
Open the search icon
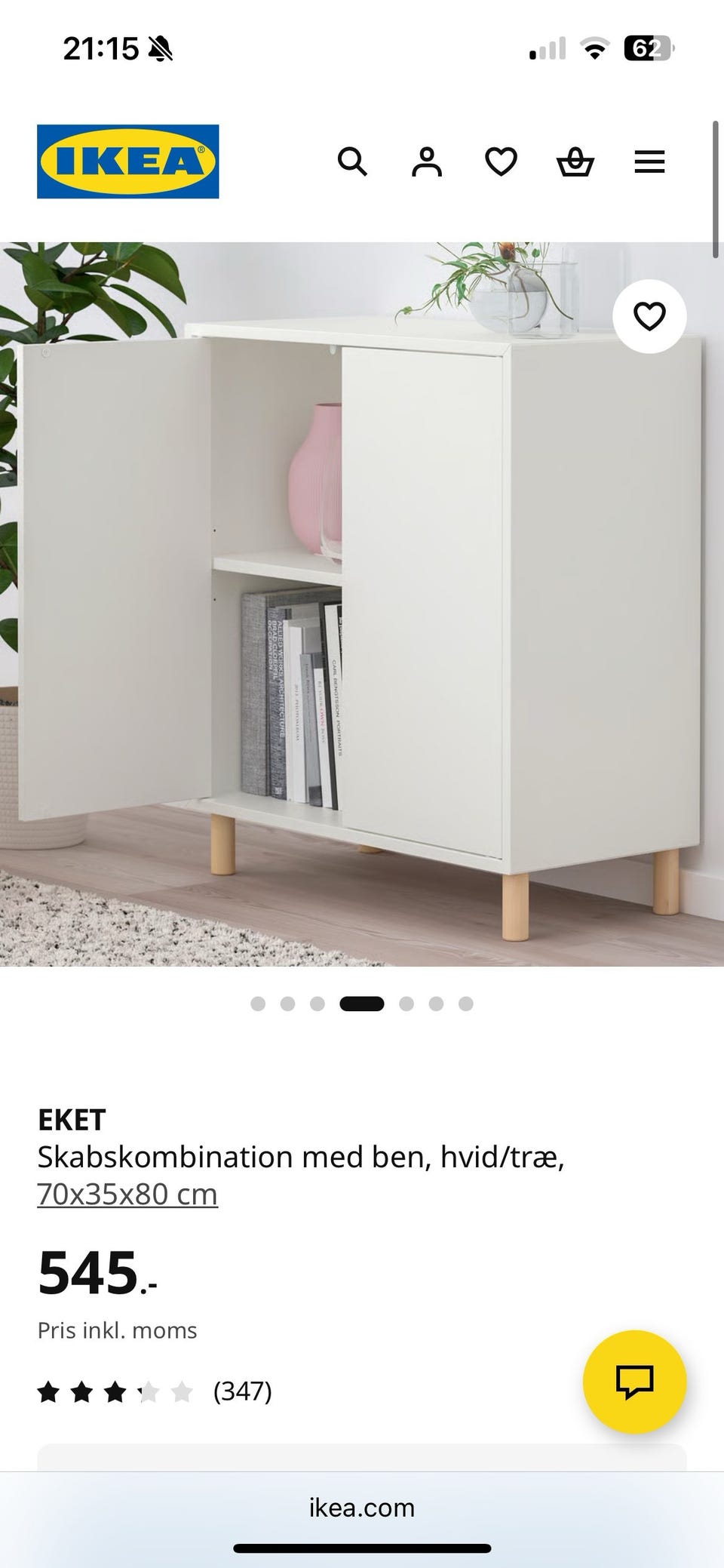click(353, 161)
